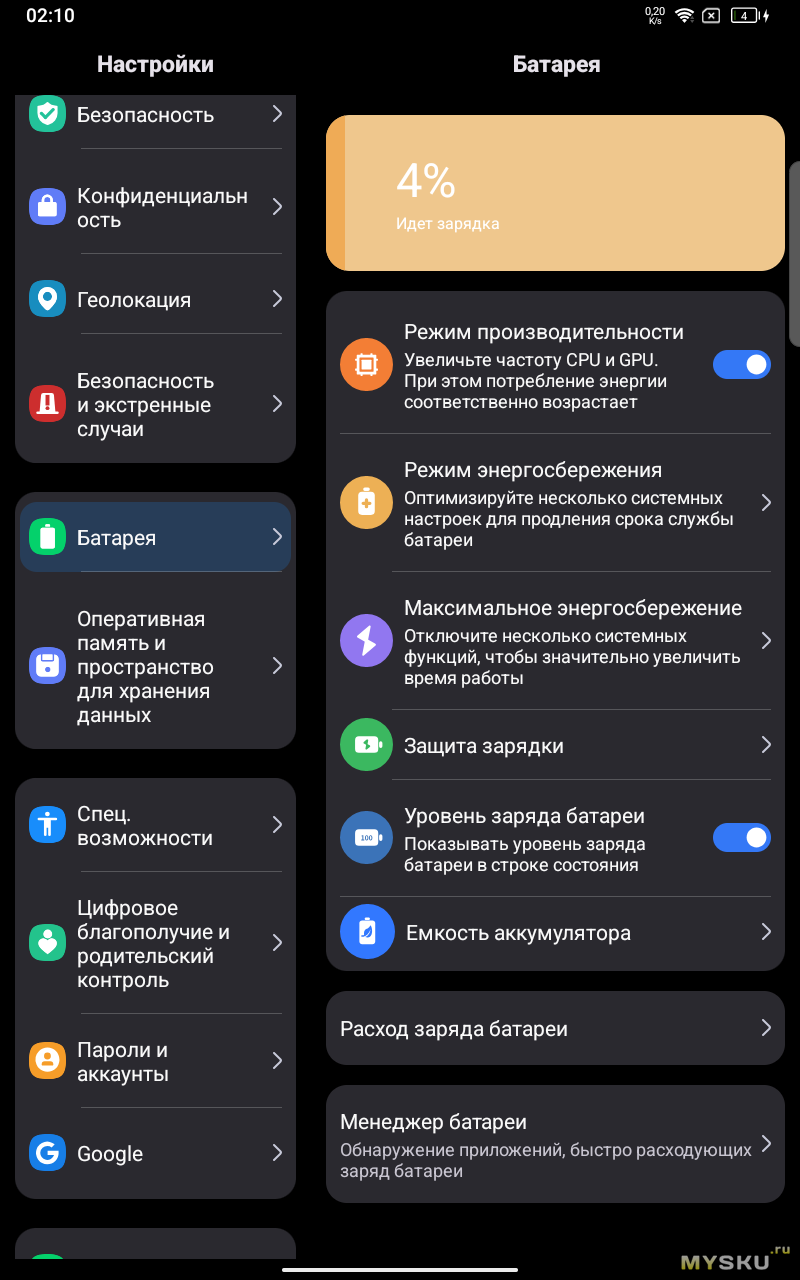800x1280 pixels.
Task: Open Расход заряда батареи
Action: [x=555, y=1029]
